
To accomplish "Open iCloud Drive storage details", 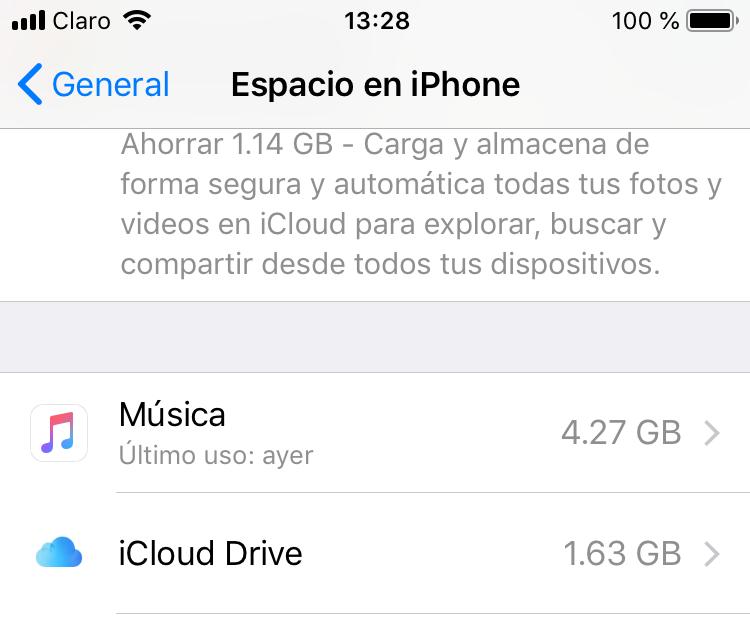I will (x=375, y=553).
